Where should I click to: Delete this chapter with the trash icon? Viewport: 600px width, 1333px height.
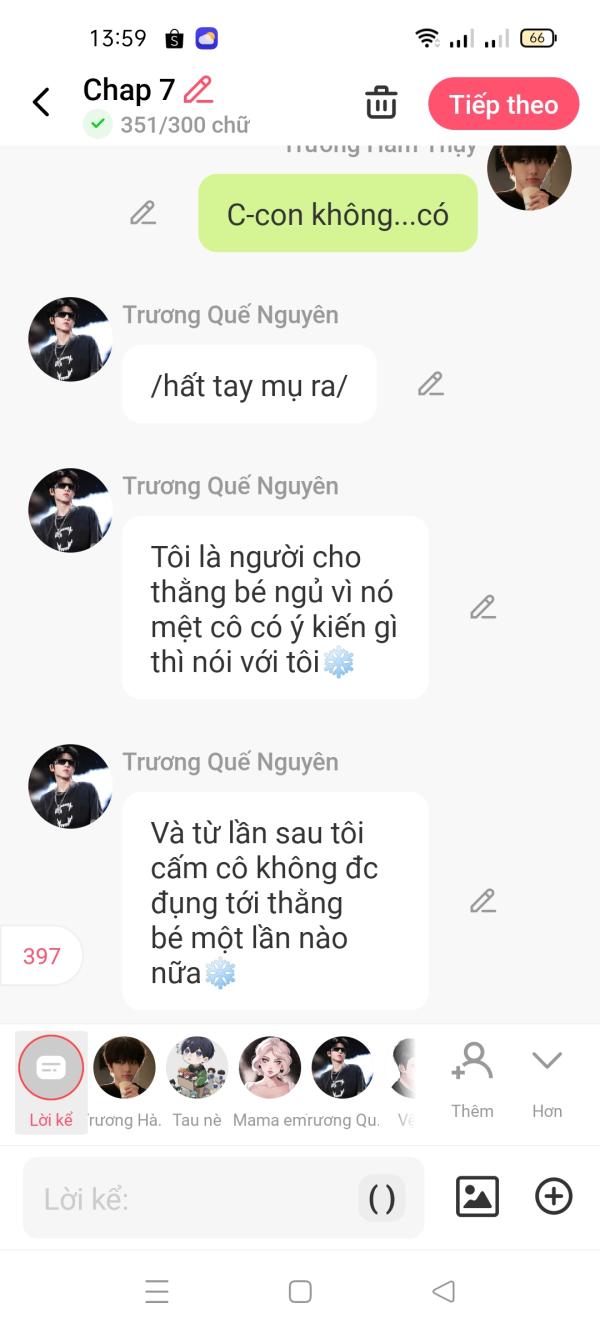click(381, 103)
